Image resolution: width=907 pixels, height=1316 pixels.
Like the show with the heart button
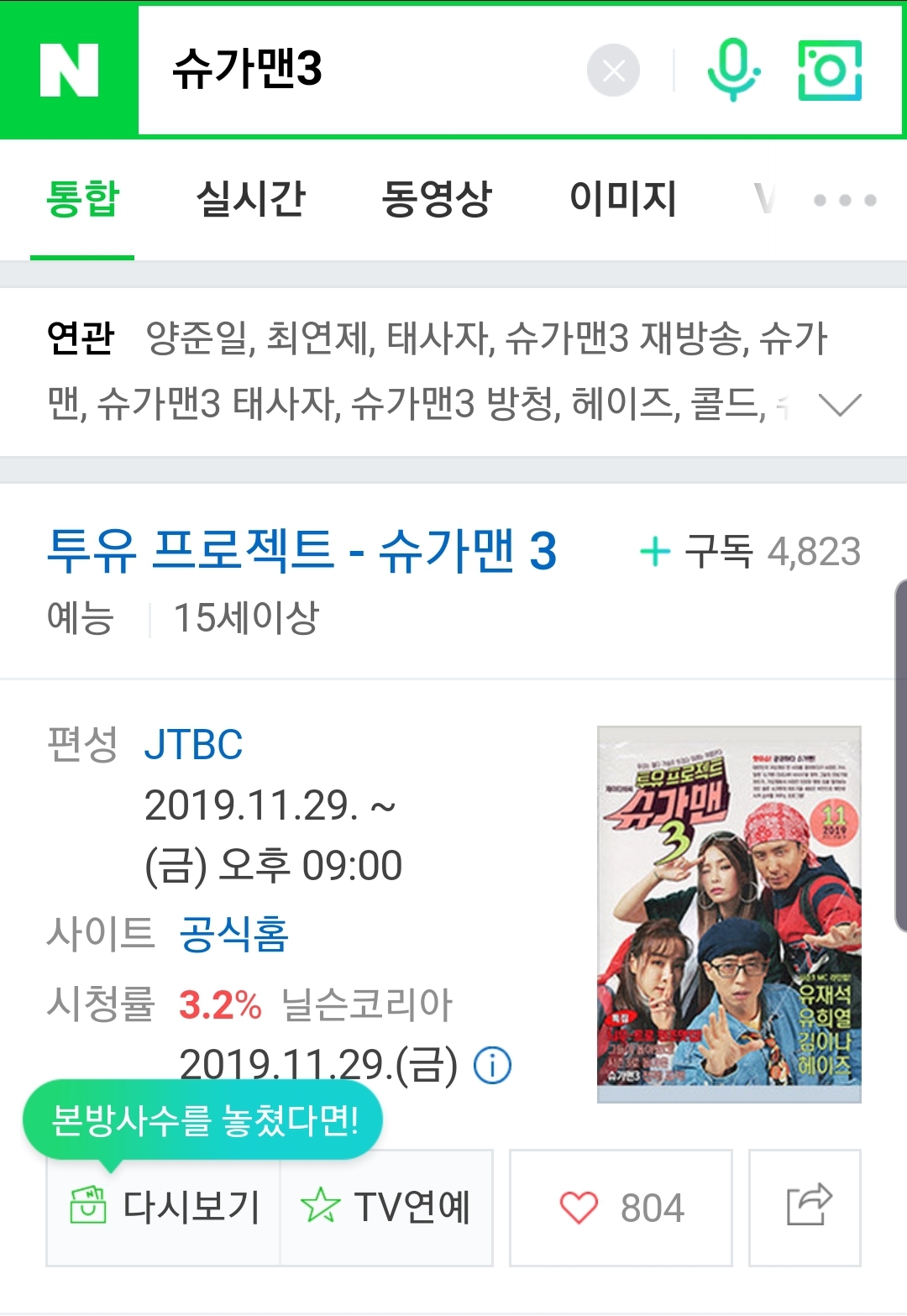[621, 1208]
